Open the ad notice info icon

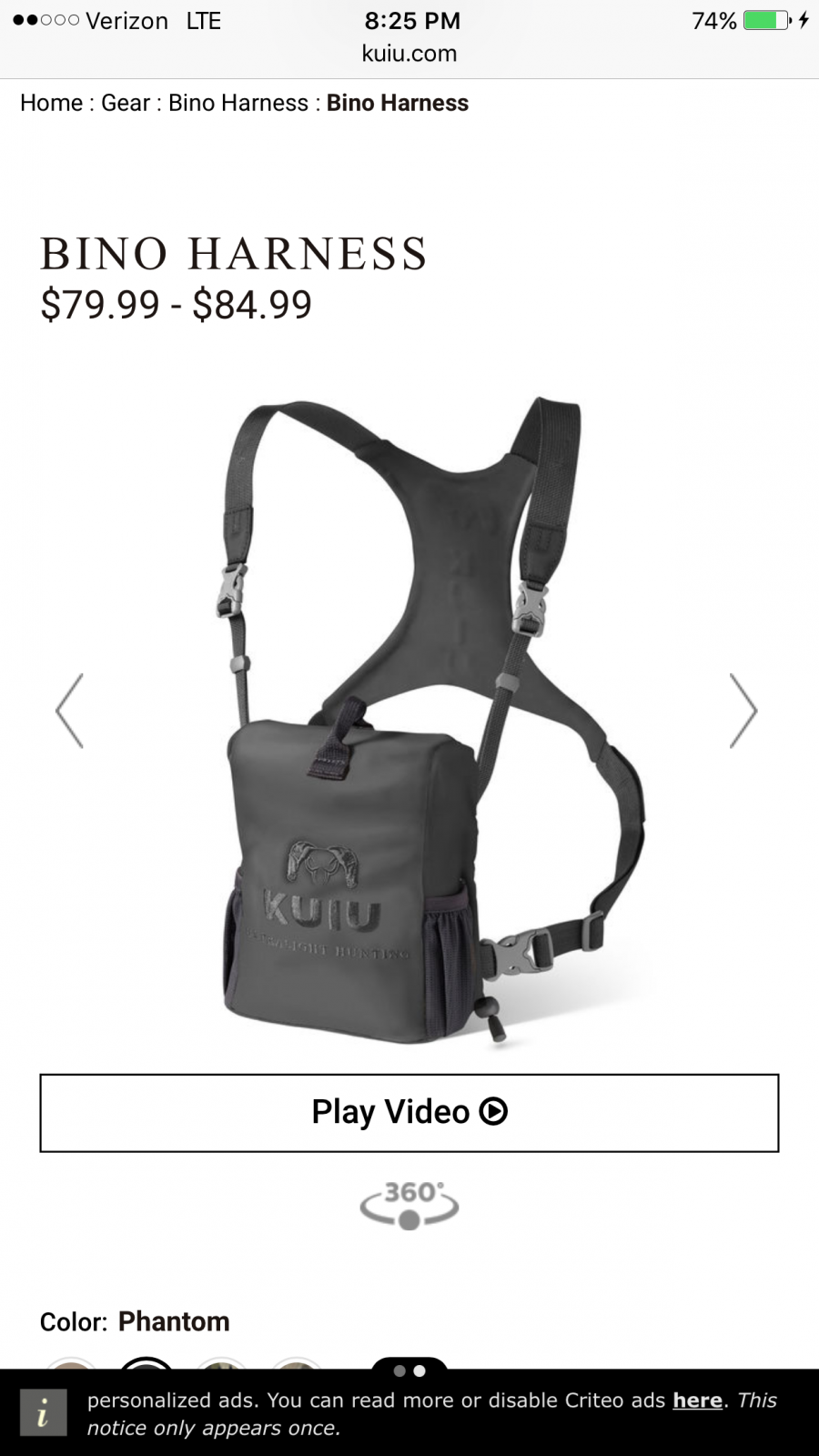(x=43, y=1412)
